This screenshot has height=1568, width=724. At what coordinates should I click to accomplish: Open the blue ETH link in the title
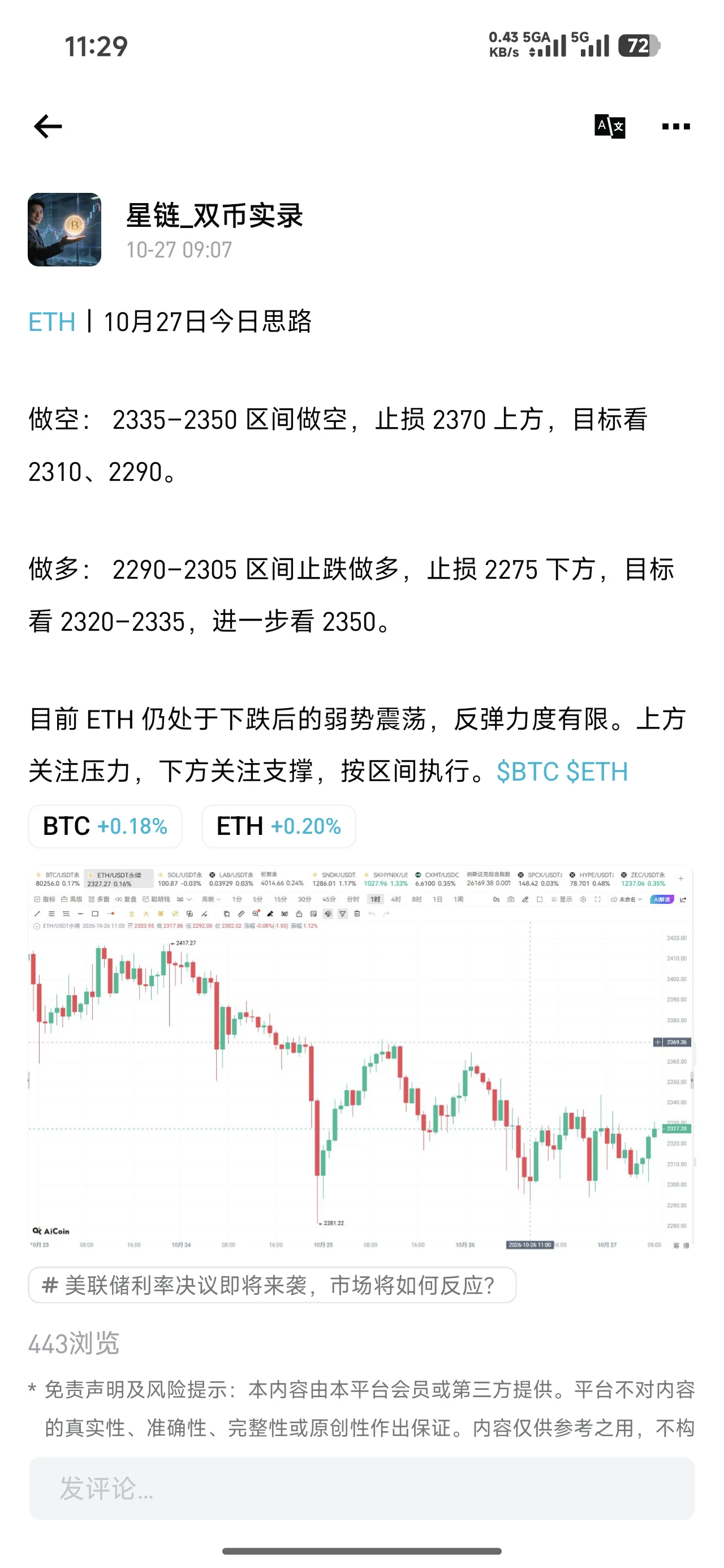pyautogui.click(x=52, y=321)
